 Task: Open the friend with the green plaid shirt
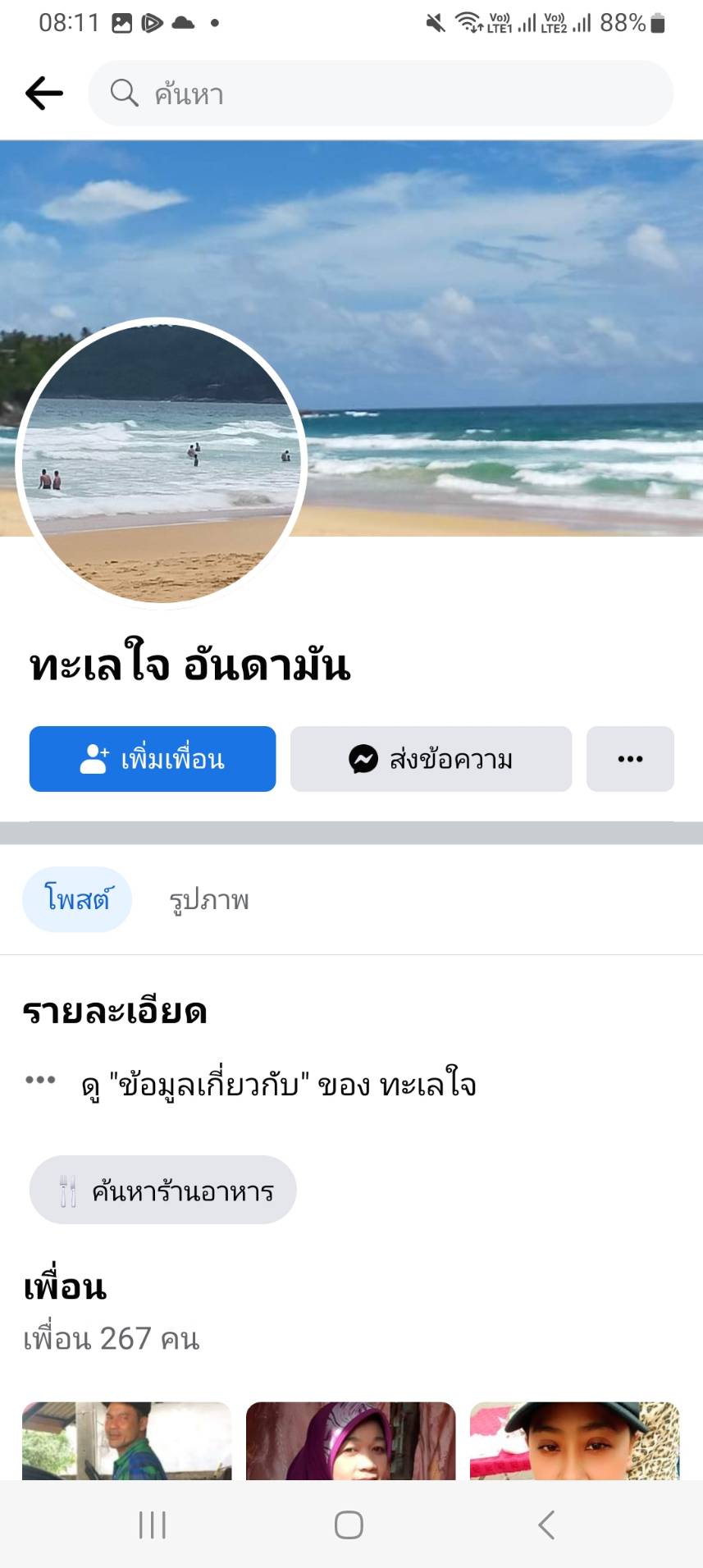click(126, 1441)
